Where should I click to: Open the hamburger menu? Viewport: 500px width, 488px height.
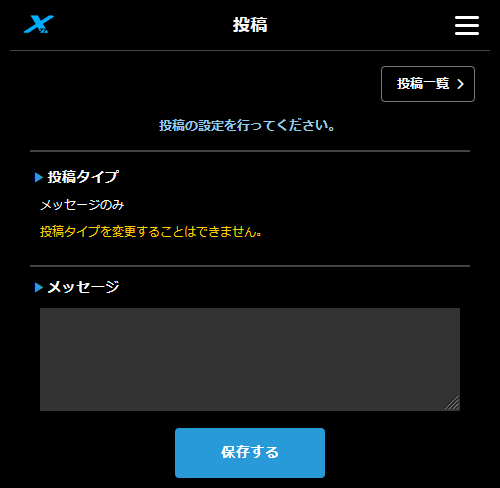click(467, 25)
